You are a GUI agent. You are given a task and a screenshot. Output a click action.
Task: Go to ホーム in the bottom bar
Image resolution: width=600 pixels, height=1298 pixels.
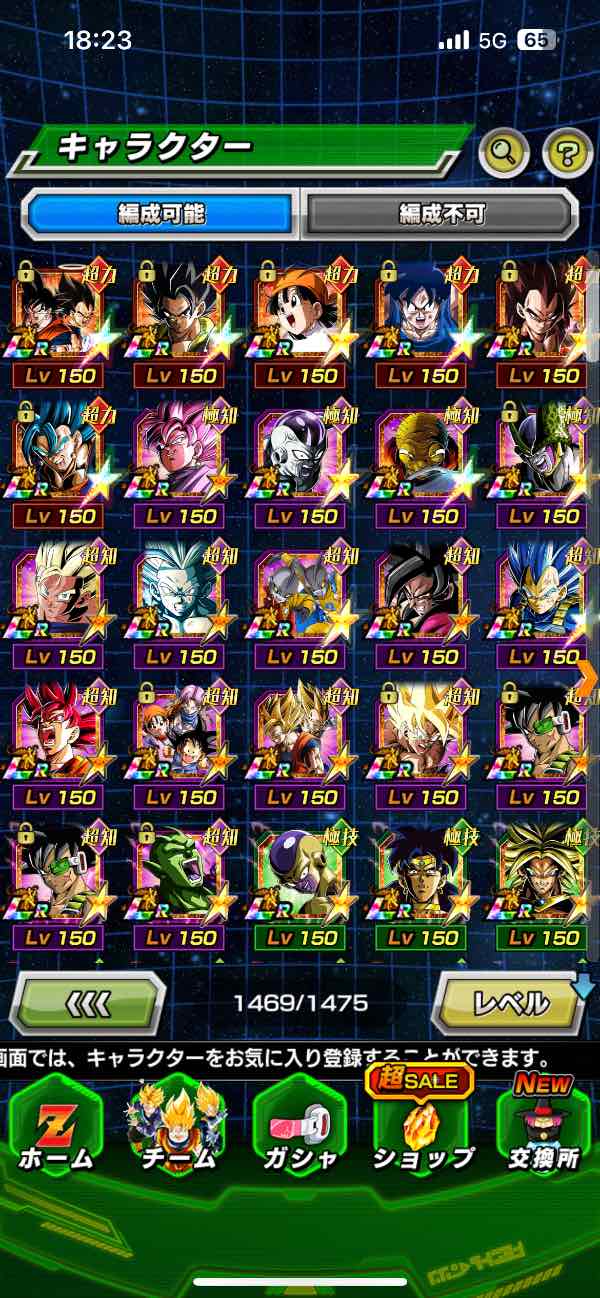point(56,1130)
